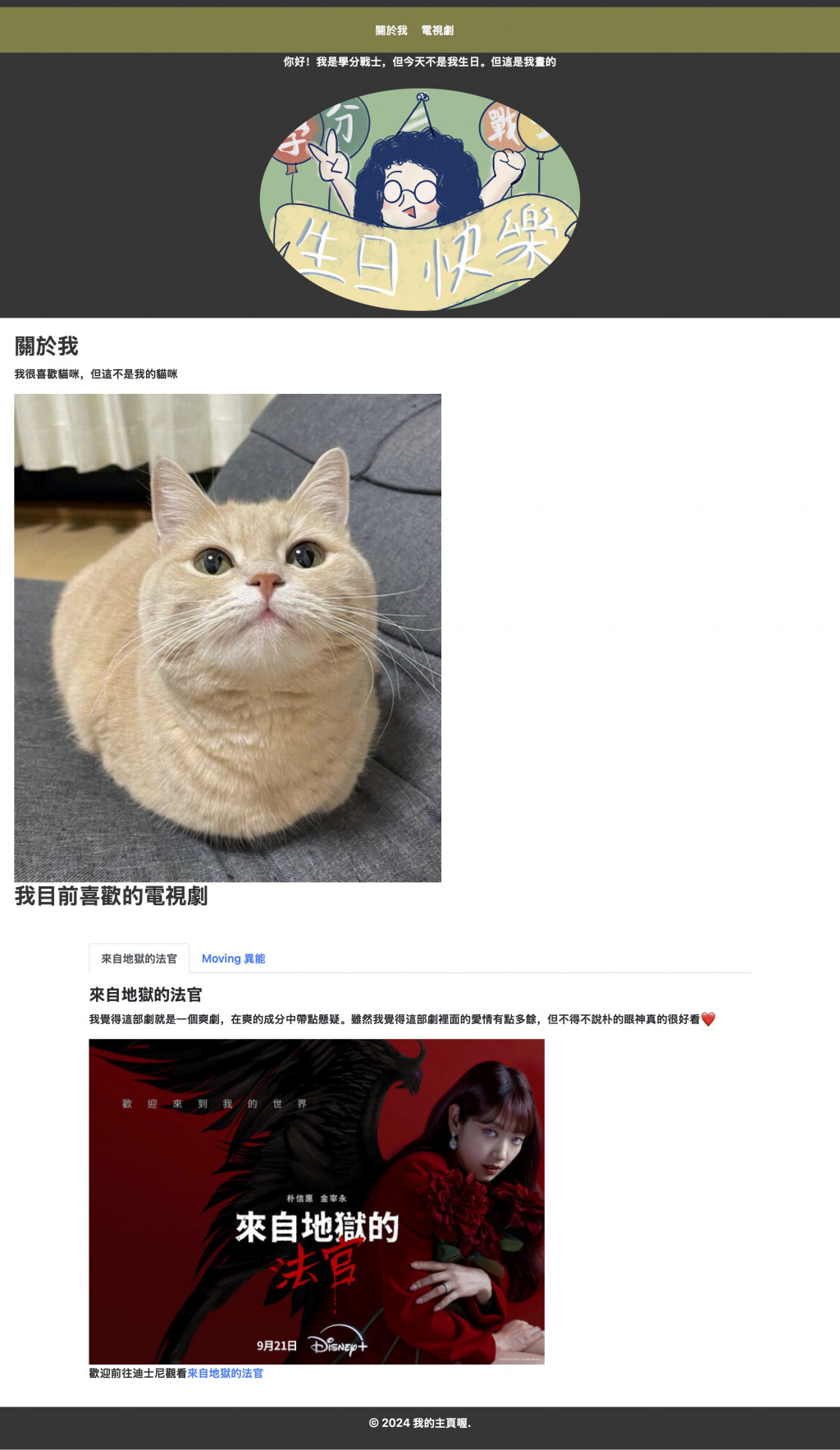The height and width of the screenshot is (1450, 840).
Task: Go to the 電視劇 navigation link
Action: tap(437, 30)
